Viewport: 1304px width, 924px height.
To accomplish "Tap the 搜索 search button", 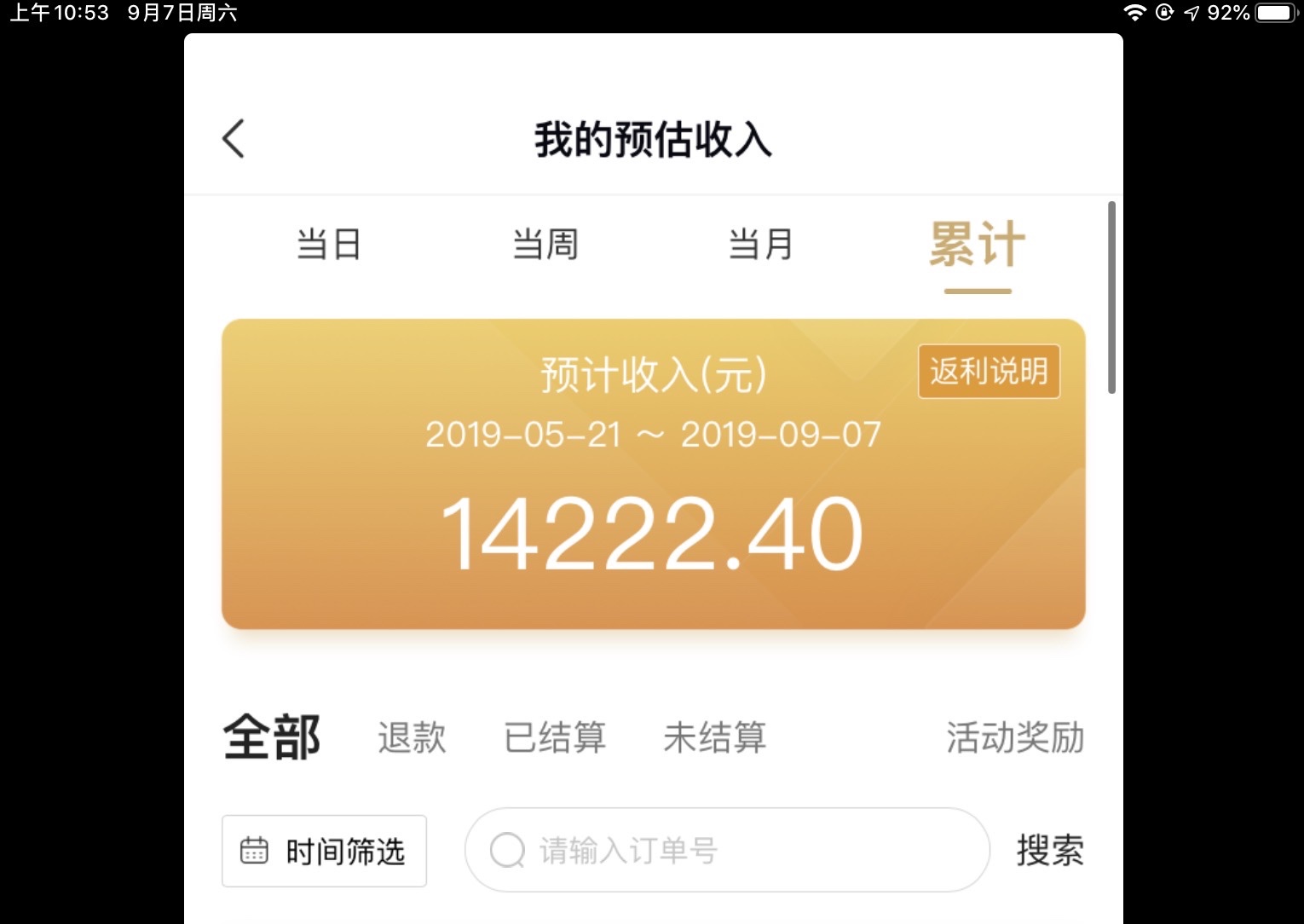I will click(1050, 851).
